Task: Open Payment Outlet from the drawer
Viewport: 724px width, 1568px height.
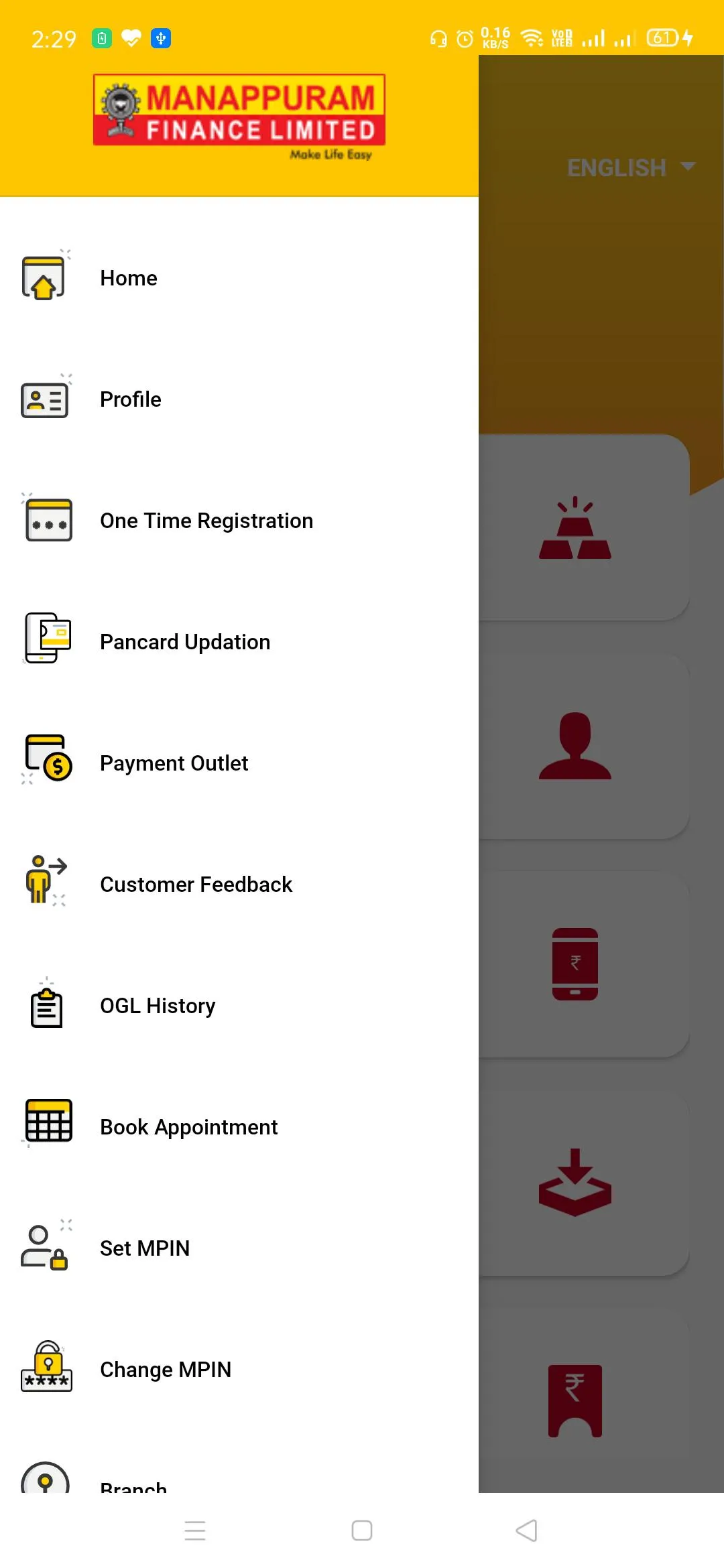Action: point(174,763)
